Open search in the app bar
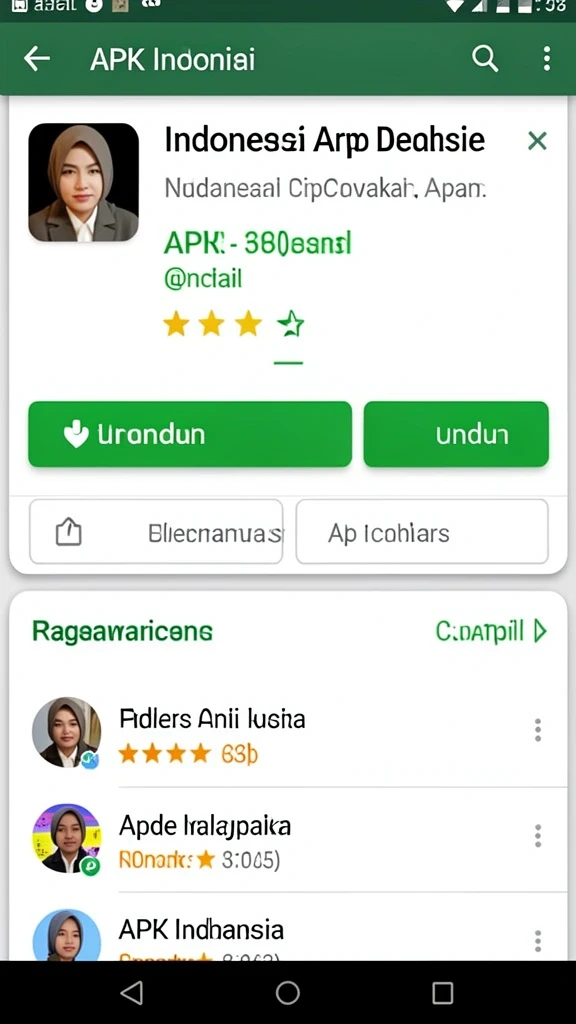Screen dimensions: 576x1024 pos(485,59)
